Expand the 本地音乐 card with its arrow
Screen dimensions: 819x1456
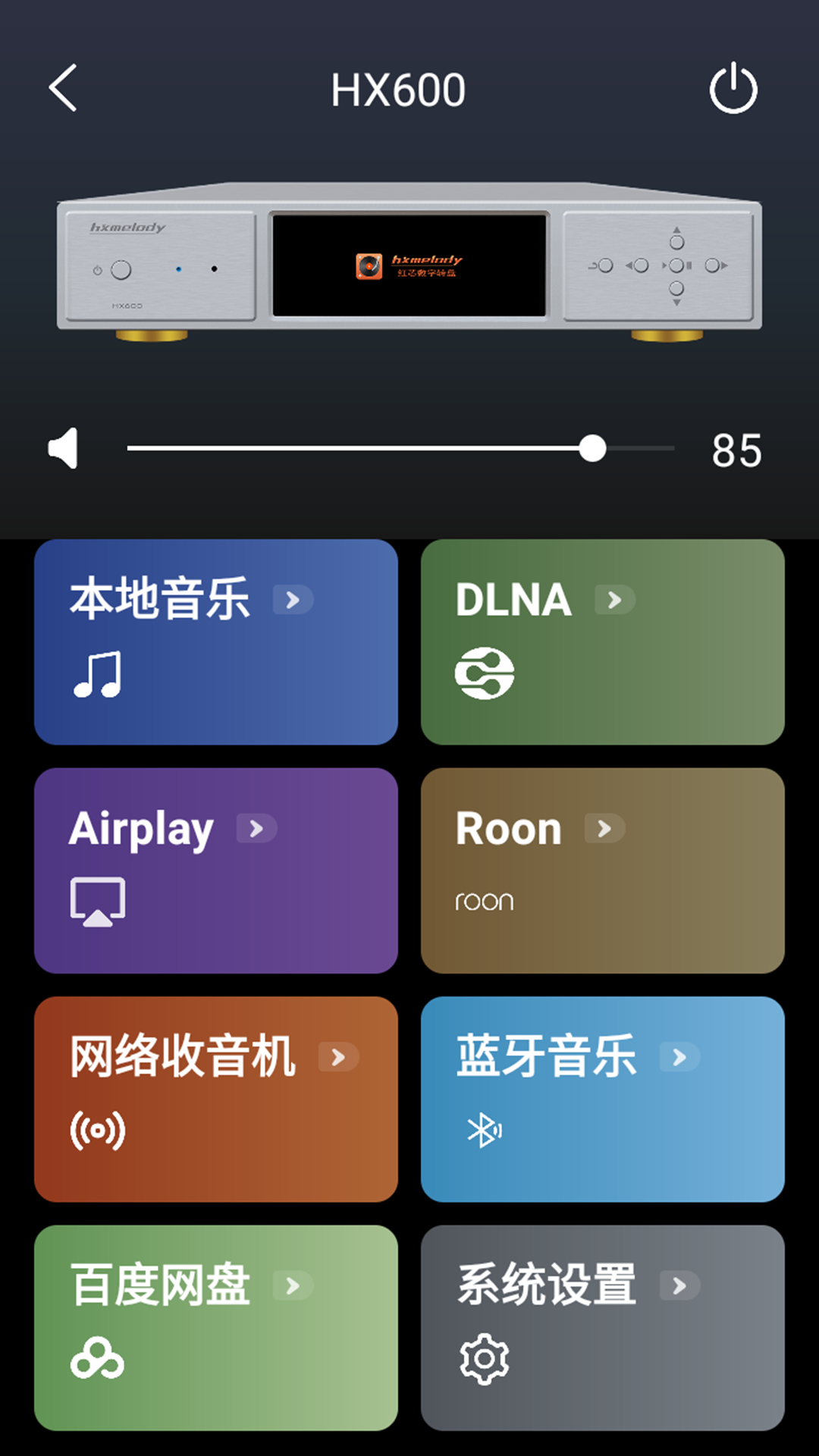coord(293,599)
